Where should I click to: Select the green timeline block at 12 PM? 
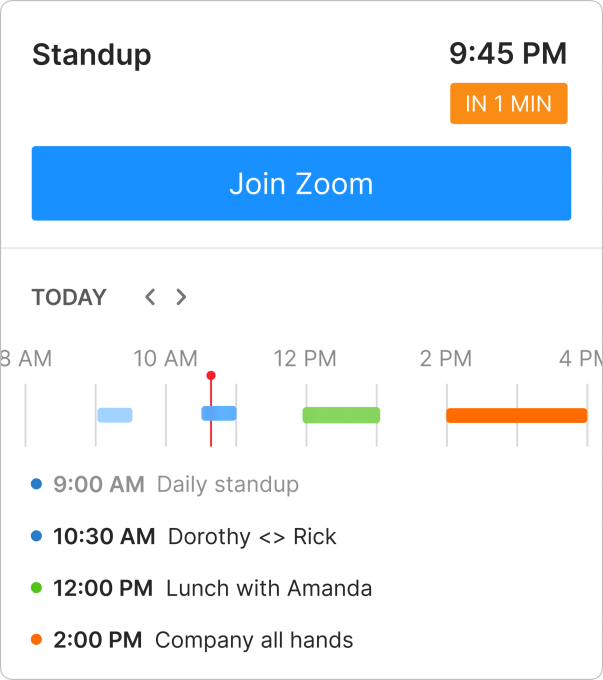341,415
